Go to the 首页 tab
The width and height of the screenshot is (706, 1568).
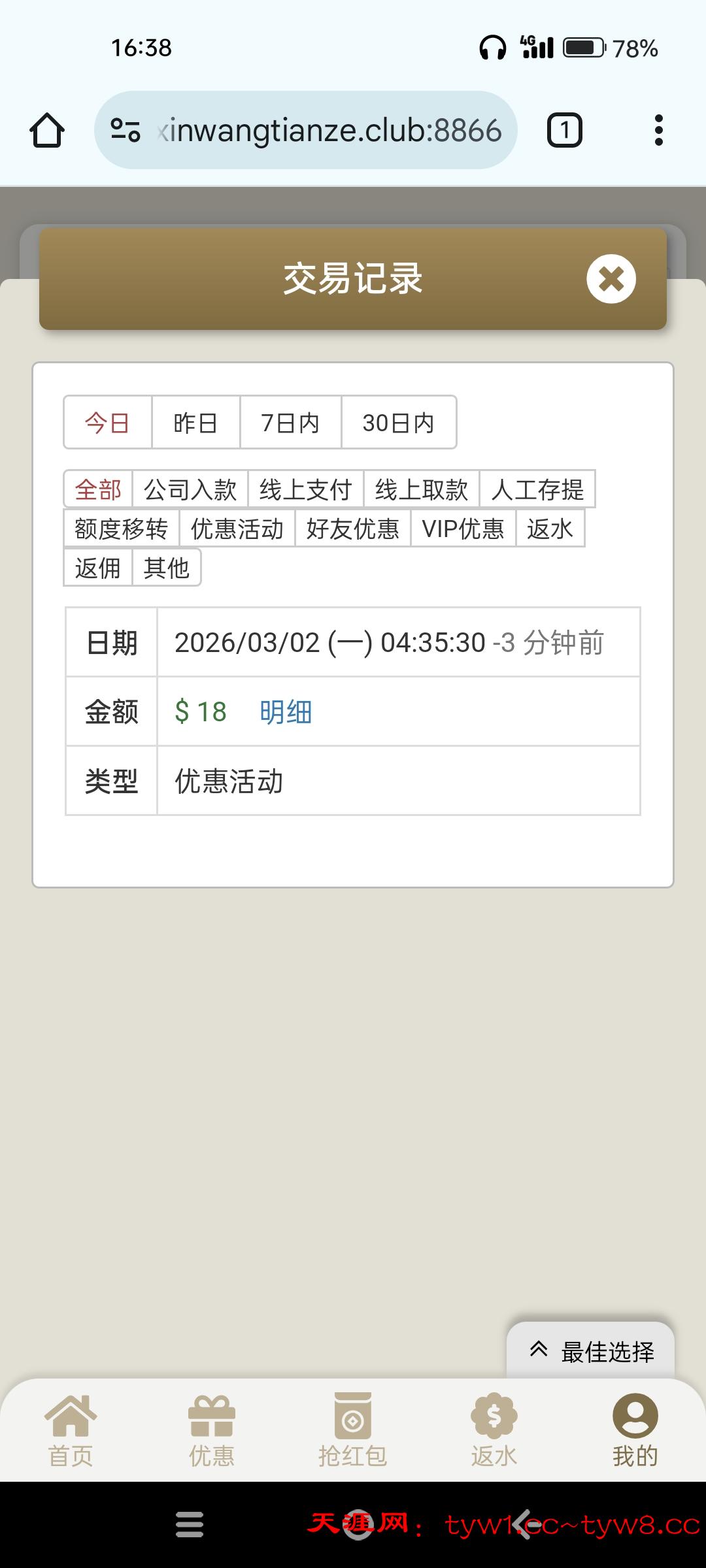(71, 1431)
